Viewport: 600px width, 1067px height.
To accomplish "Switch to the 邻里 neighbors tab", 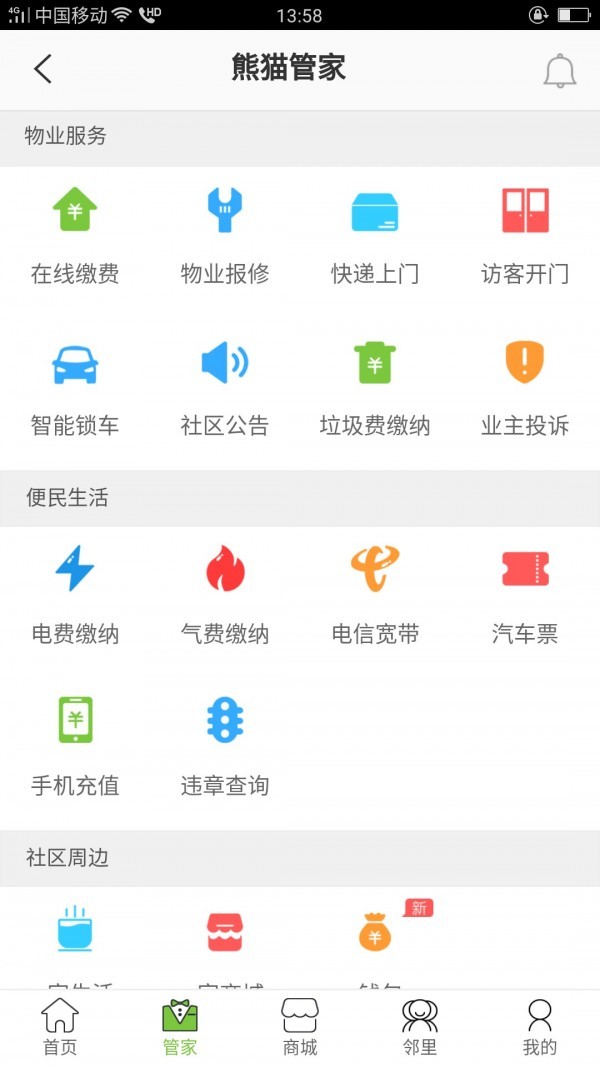I will (420, 1028).
